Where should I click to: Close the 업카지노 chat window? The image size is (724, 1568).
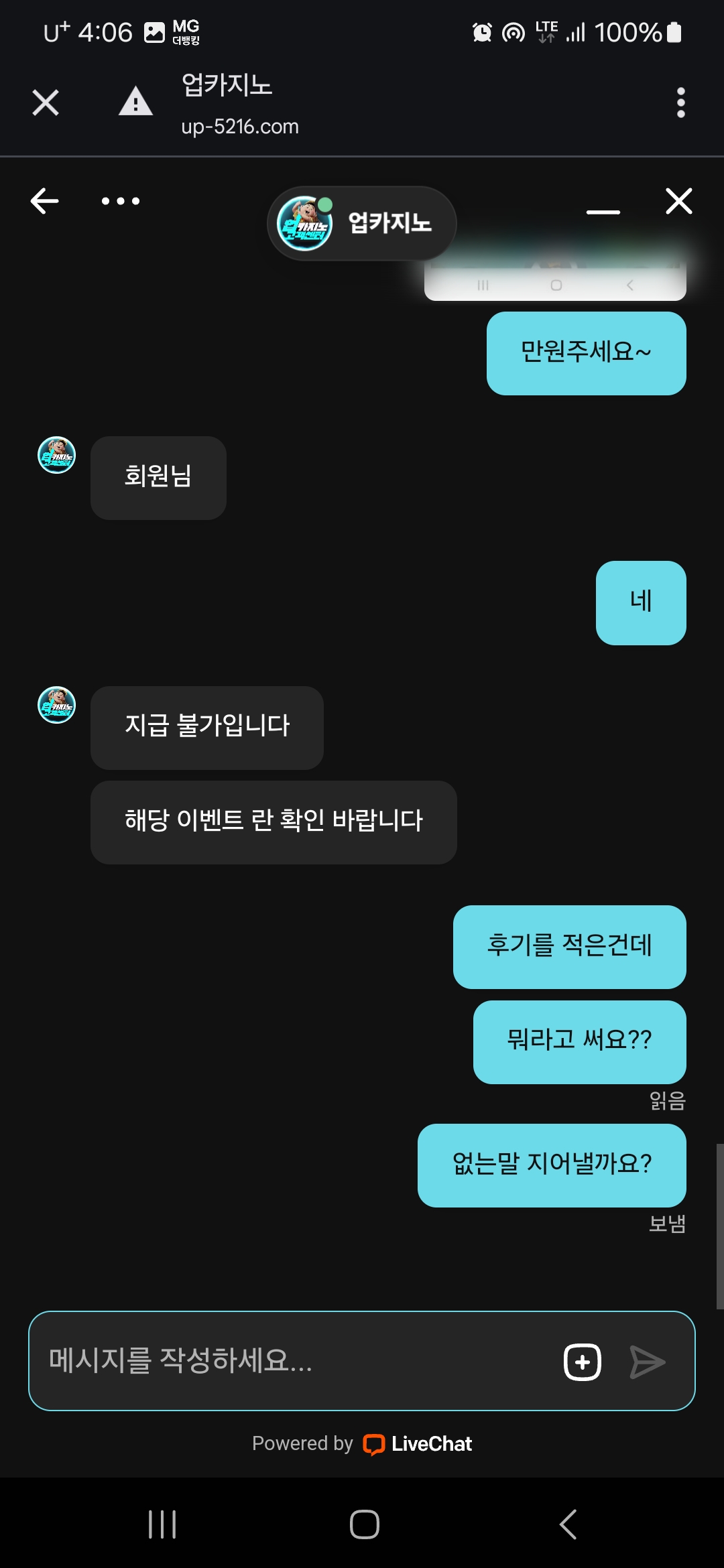click(678, 201)
